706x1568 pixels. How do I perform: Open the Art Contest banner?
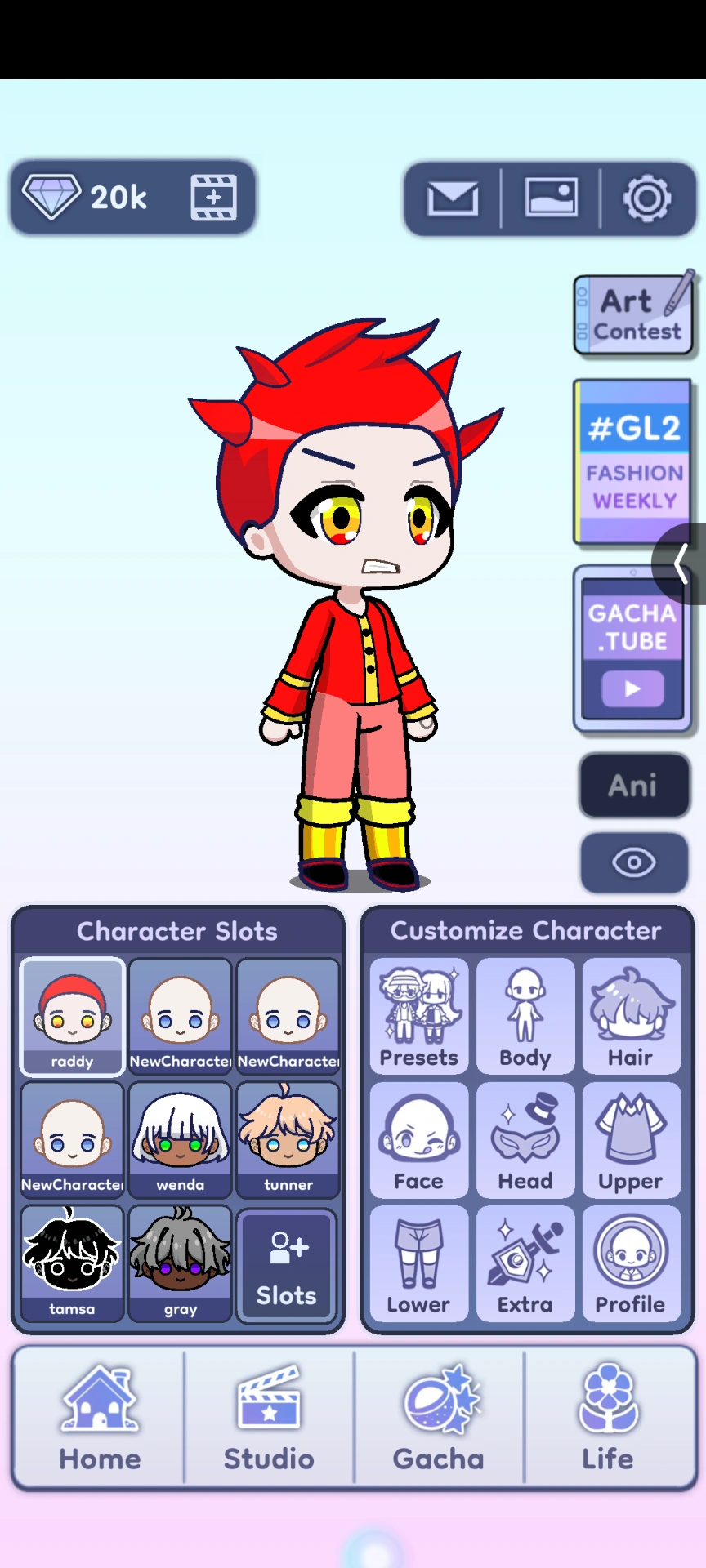[x=636, y=315]
